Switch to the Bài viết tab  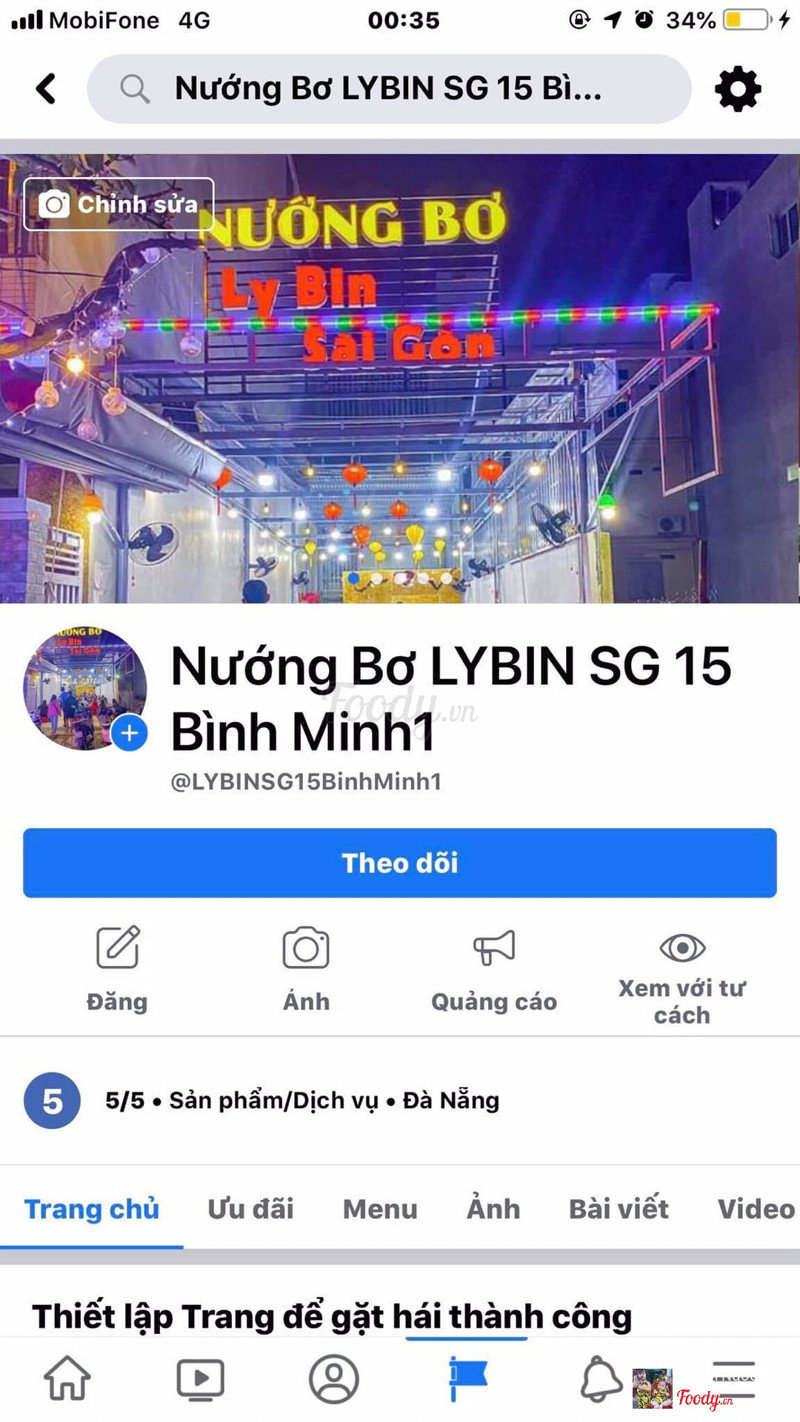619,1209
